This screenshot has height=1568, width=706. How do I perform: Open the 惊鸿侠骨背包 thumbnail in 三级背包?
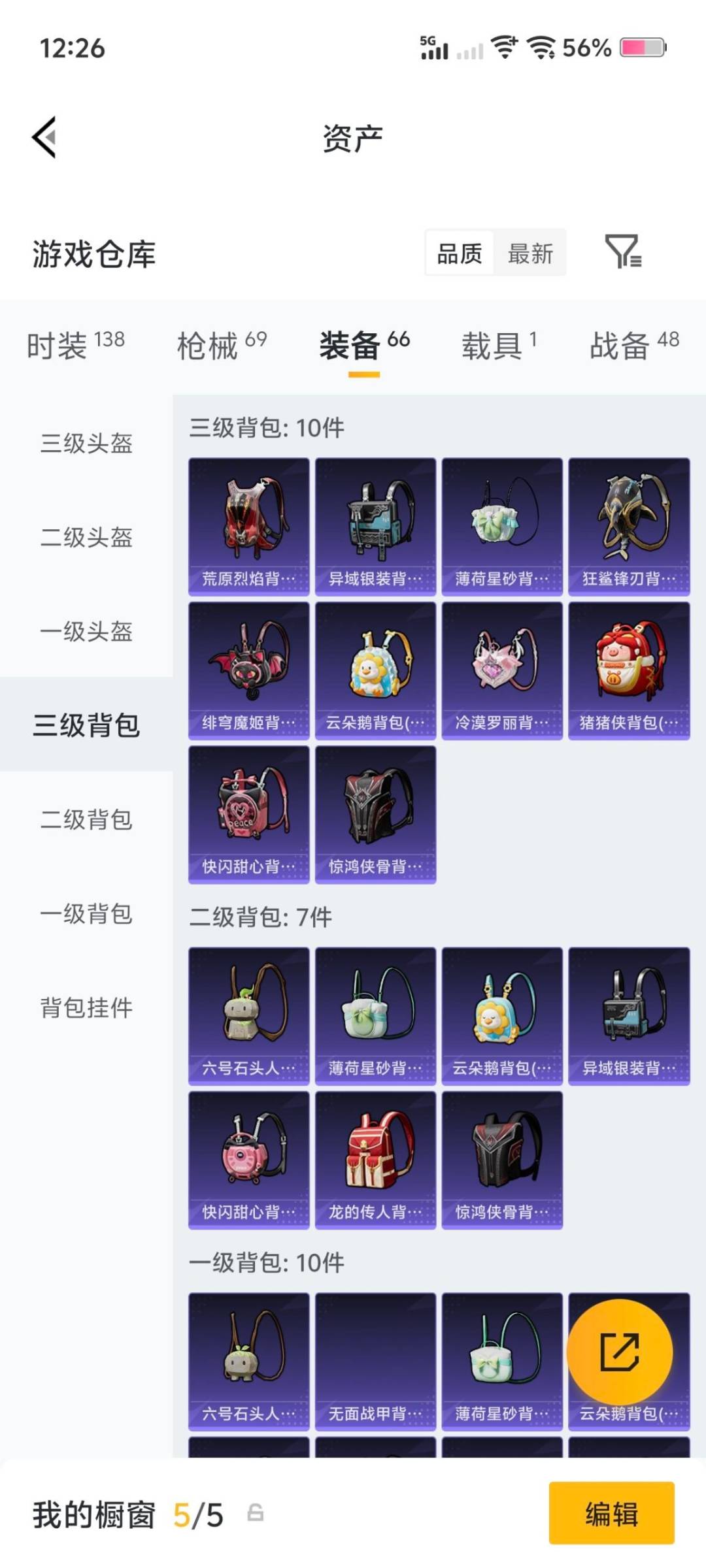click(375, 812)
